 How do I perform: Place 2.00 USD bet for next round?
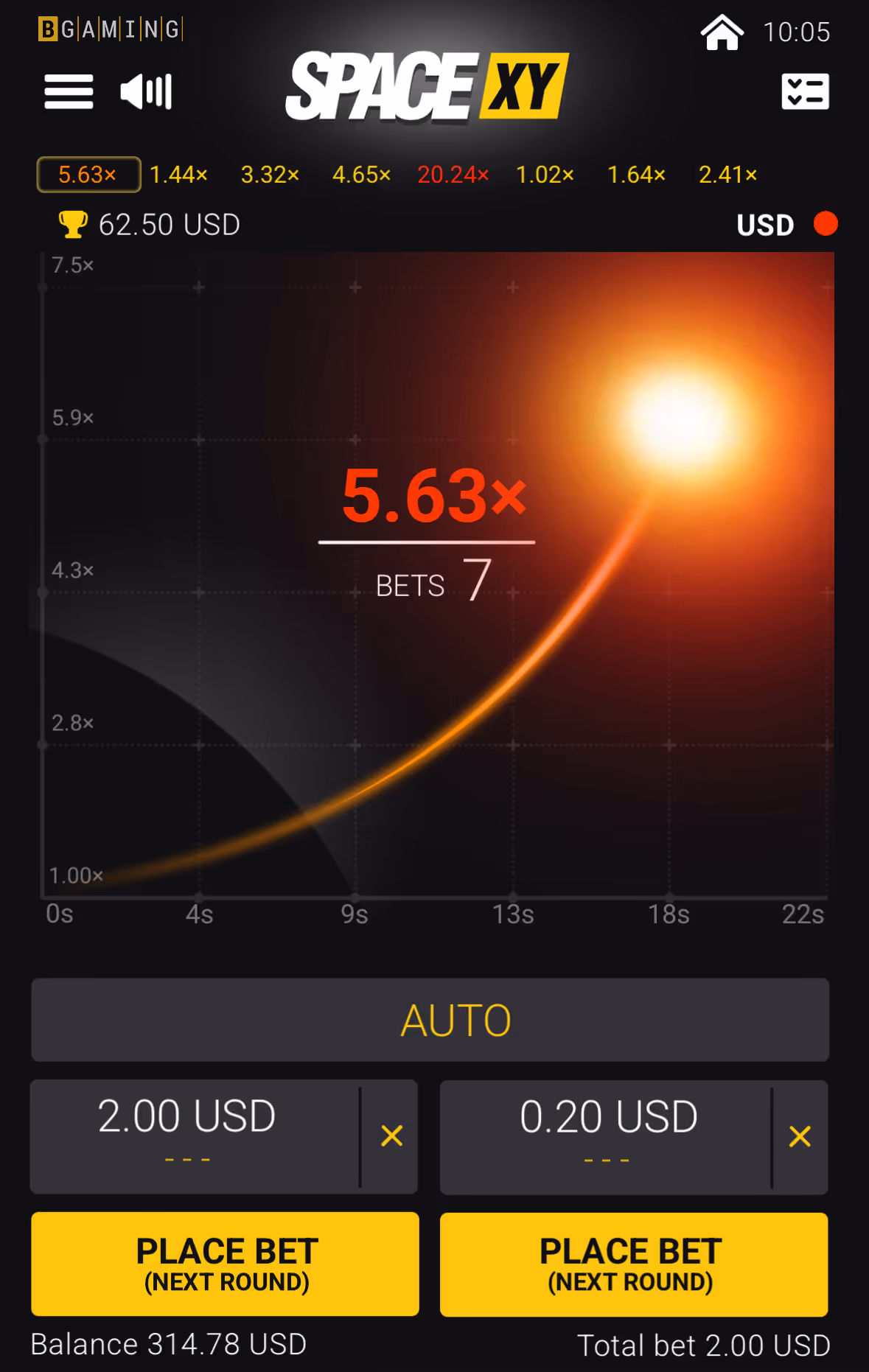pyautogui.click(x=225, y=1264)
